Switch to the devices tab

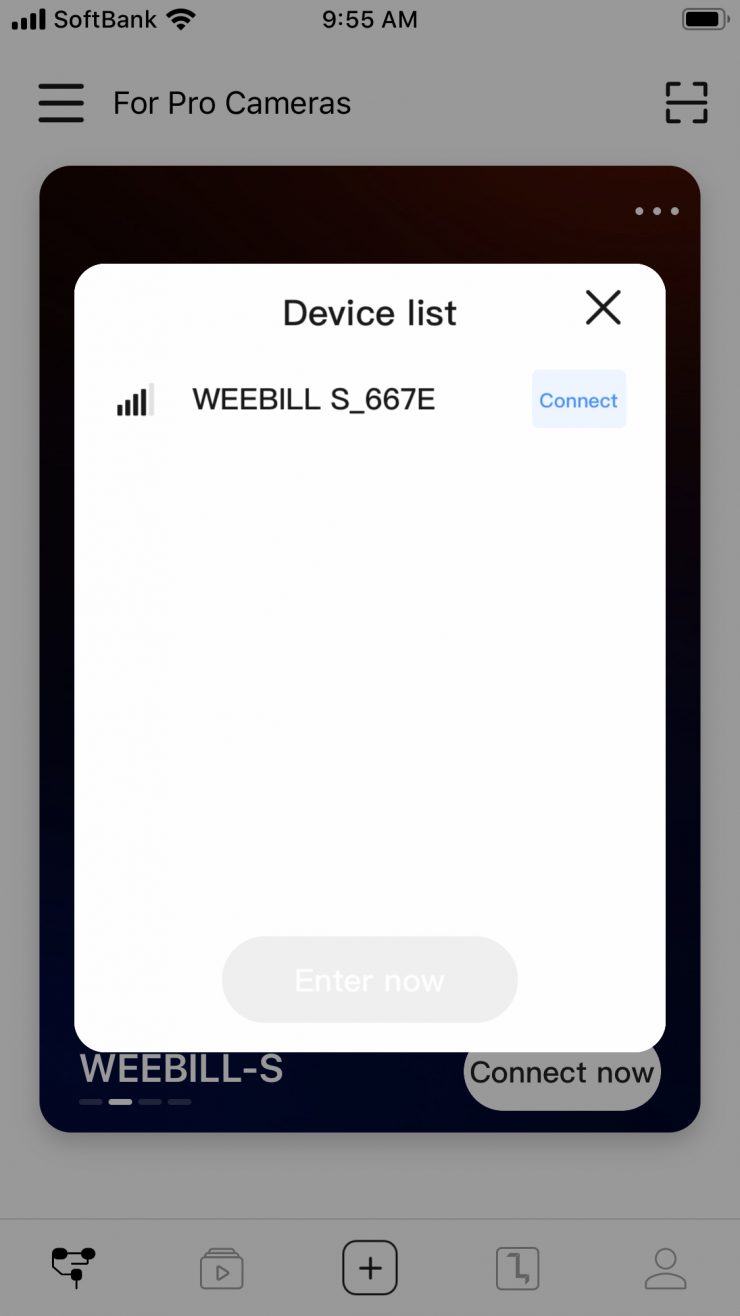(73, 1267)
